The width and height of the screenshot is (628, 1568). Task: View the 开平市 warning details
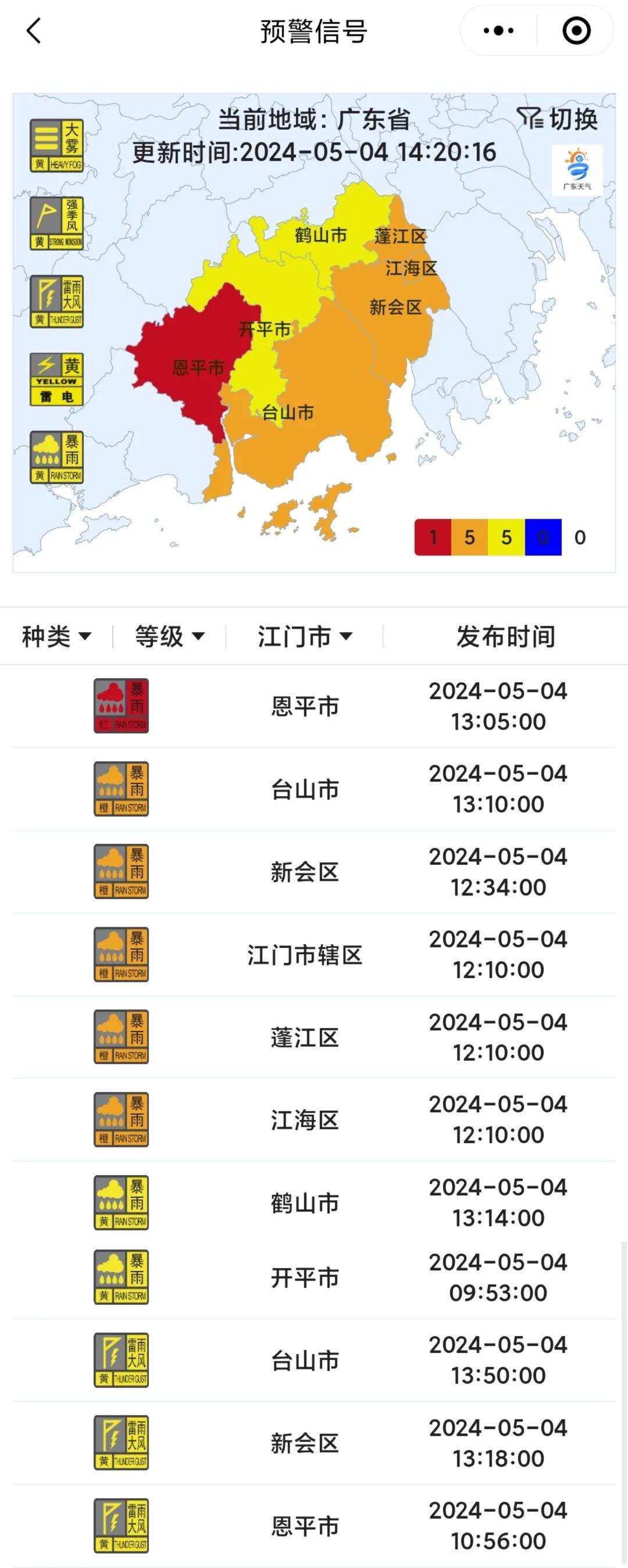pos(305,1277)
